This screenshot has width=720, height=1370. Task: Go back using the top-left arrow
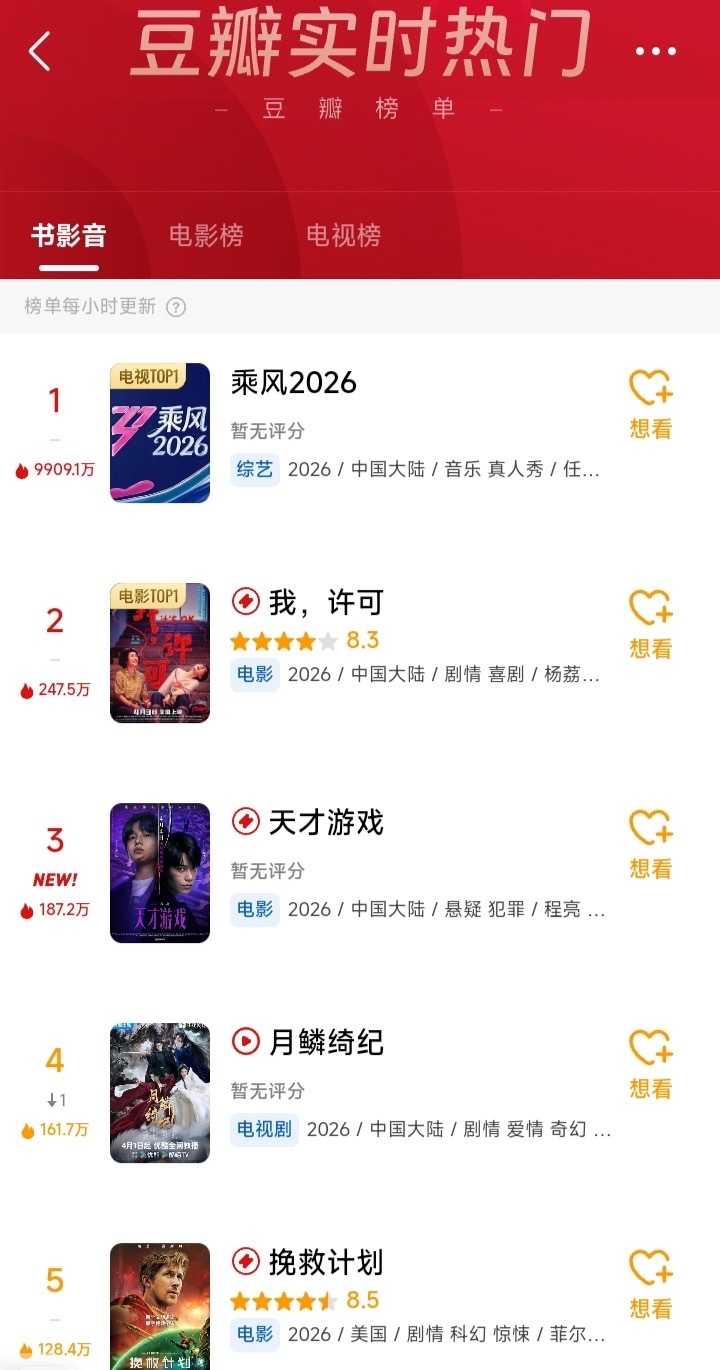pyautogui.click(x=40, y=51)
